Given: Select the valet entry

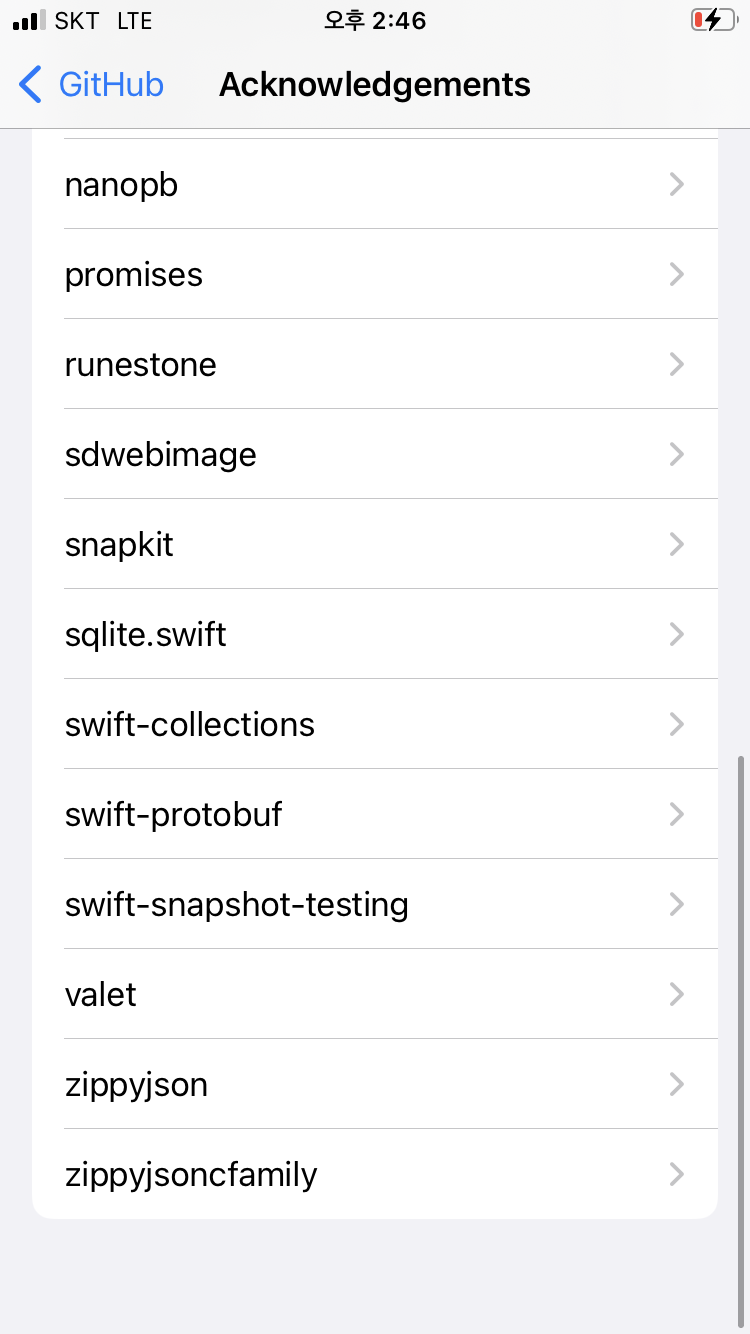Looking at the screenshot, I should 375,994.
